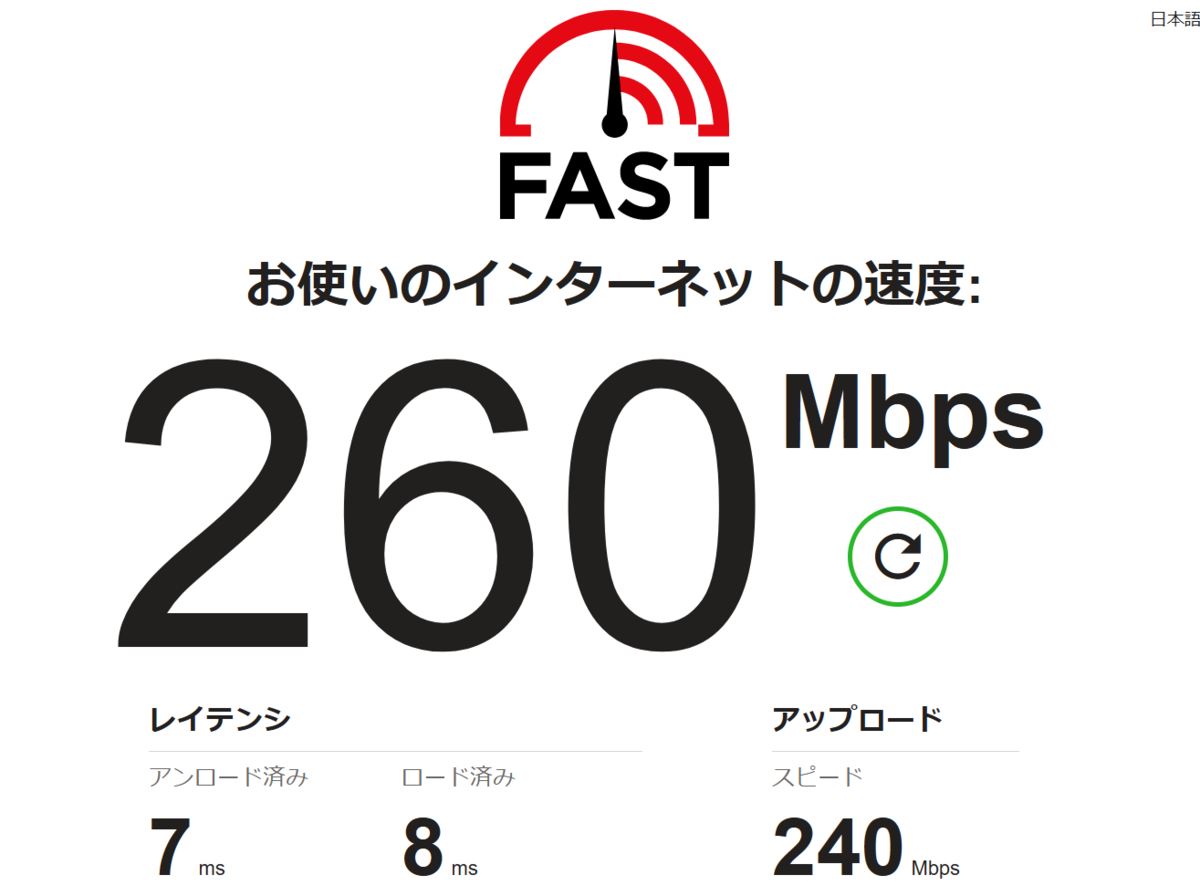The image size is (1200, 896).
Task: Restart the speed test with the refresh icon
Action: click(x=897, y=556)
